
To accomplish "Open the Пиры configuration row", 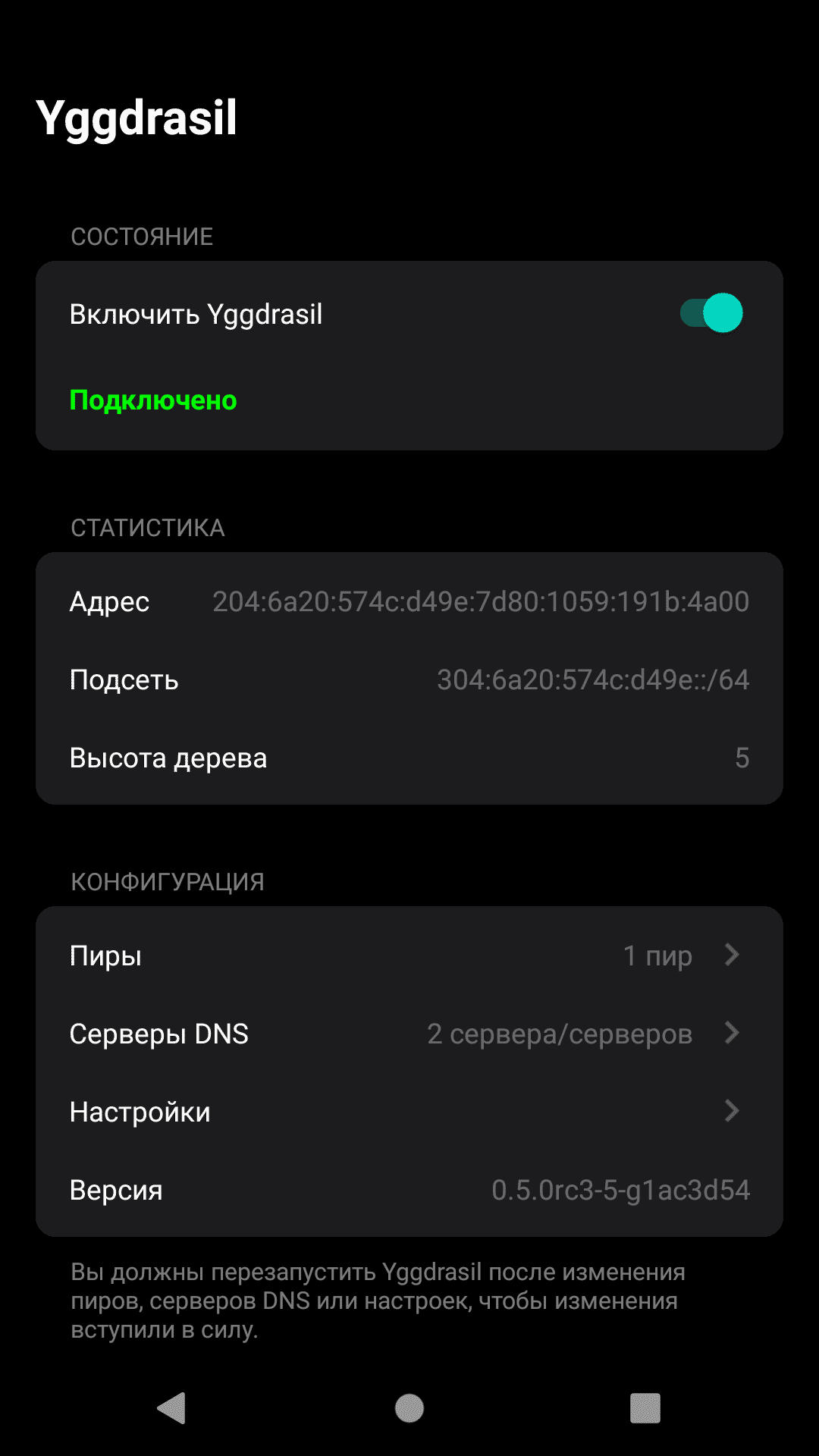I will click(x=409, y=955).
